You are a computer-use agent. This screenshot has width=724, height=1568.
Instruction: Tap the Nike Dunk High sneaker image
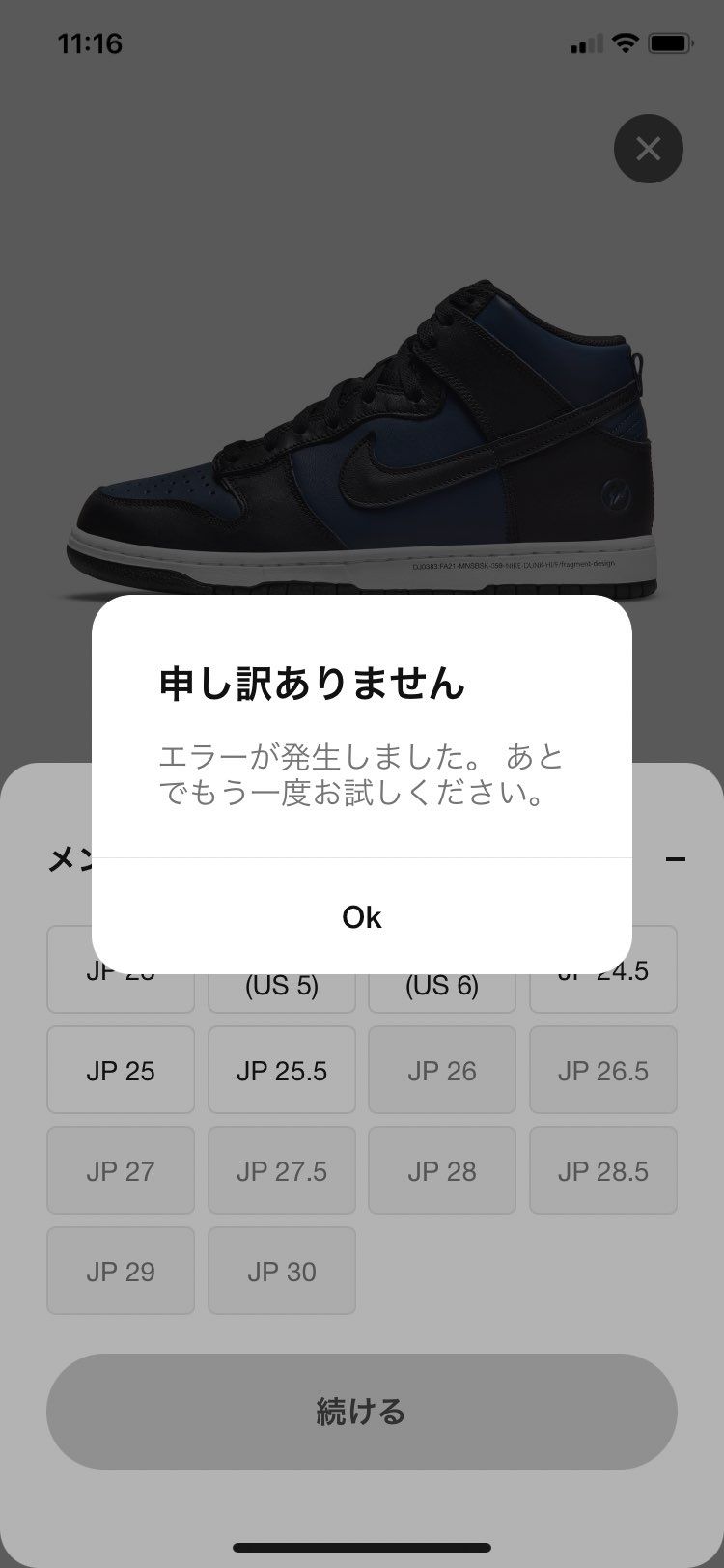coord(362,434)
